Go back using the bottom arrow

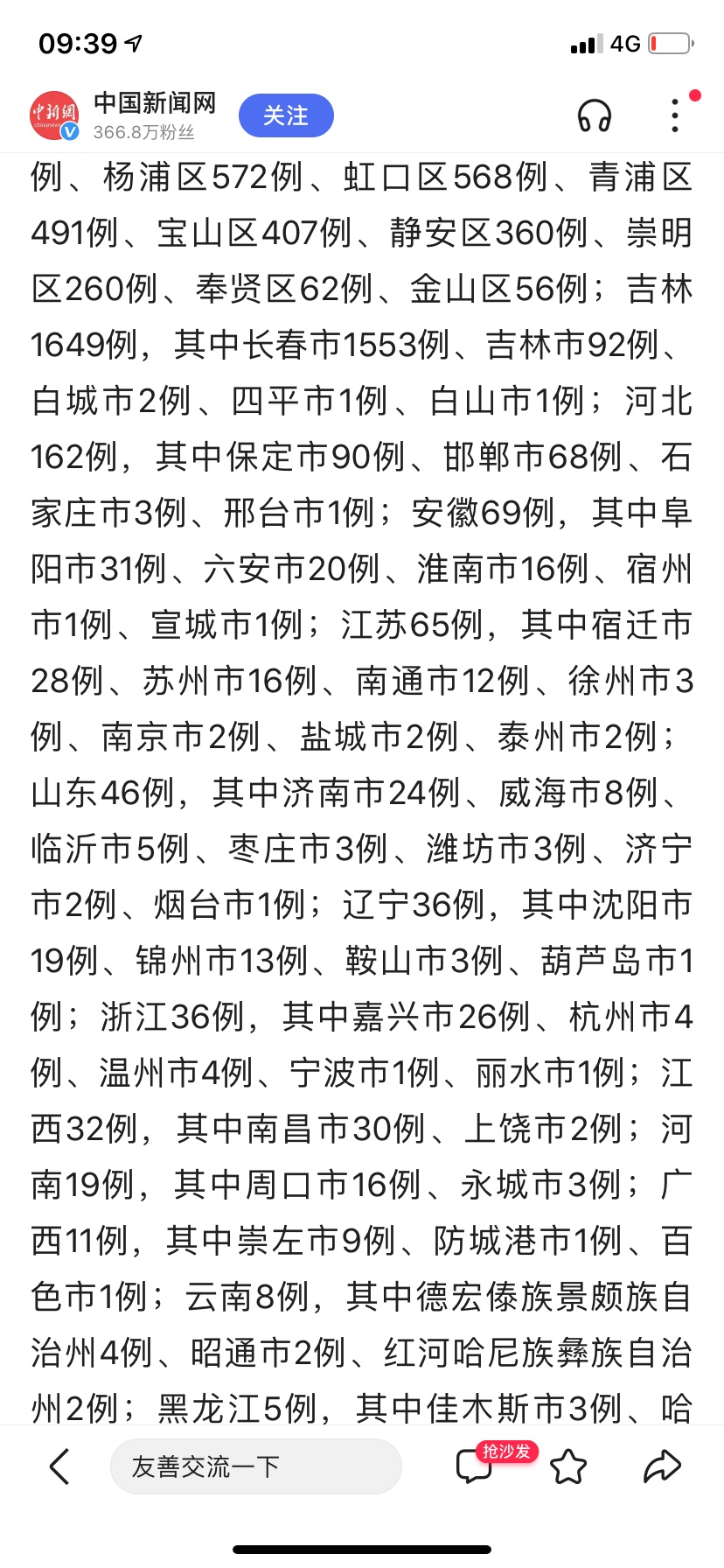59,1466
